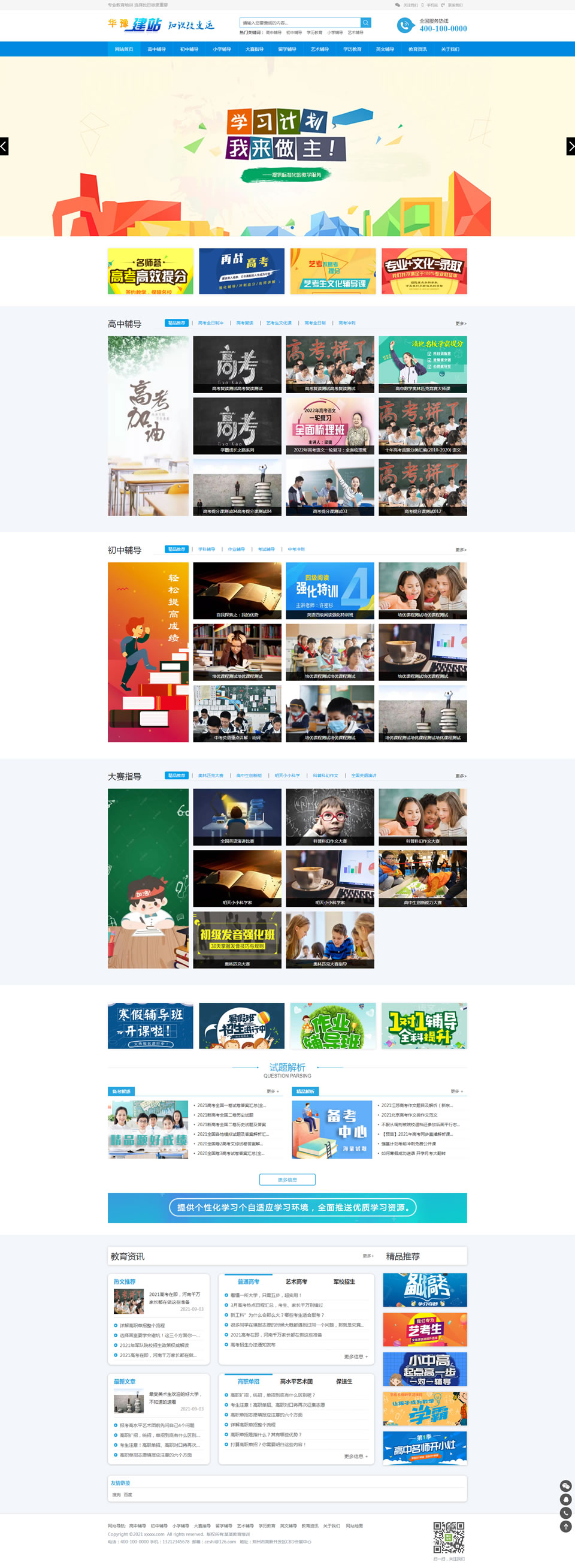This screenshot has width=575, height=1568.
Task: Read article 高考招生办法通知发布
Action: point(253,1344)
